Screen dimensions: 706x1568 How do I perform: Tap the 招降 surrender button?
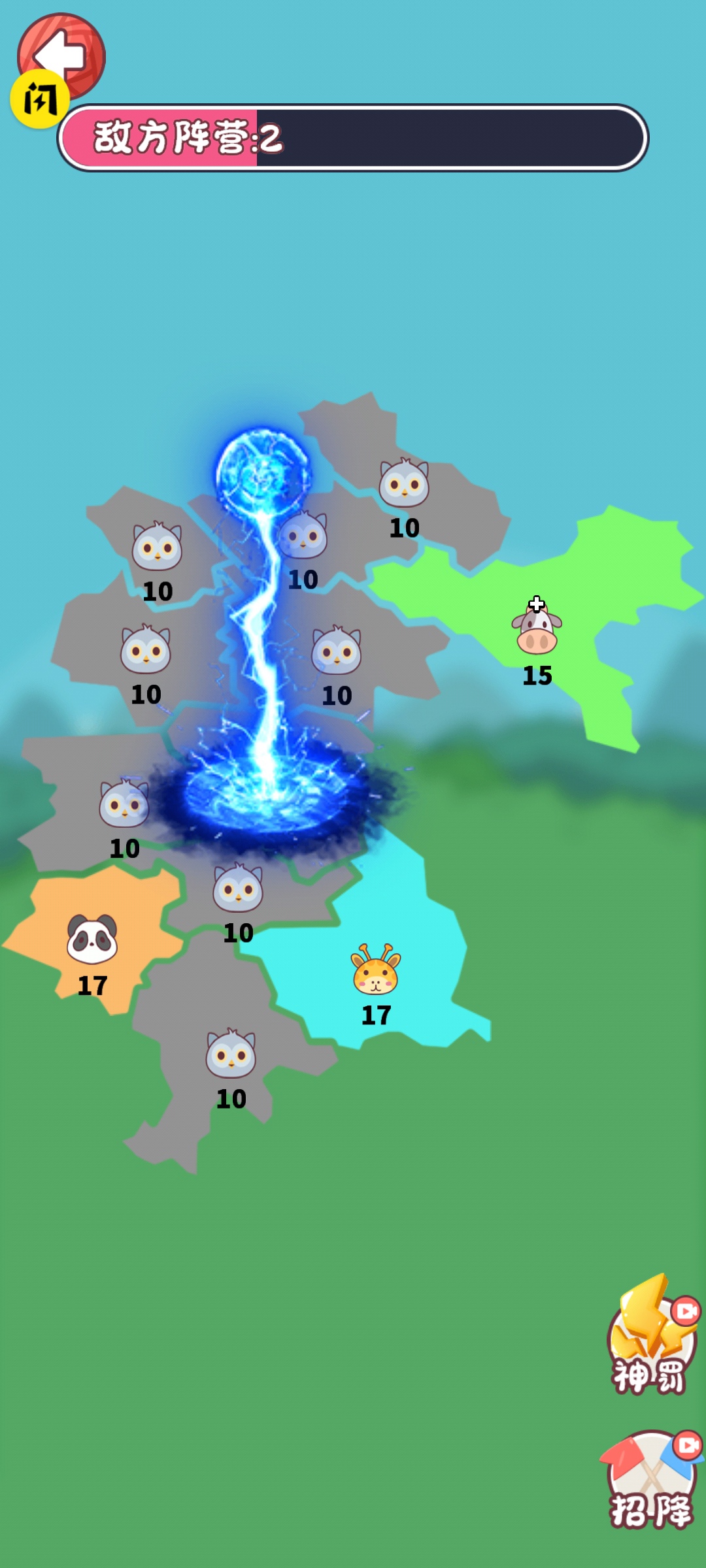(x=650, y=1483)
